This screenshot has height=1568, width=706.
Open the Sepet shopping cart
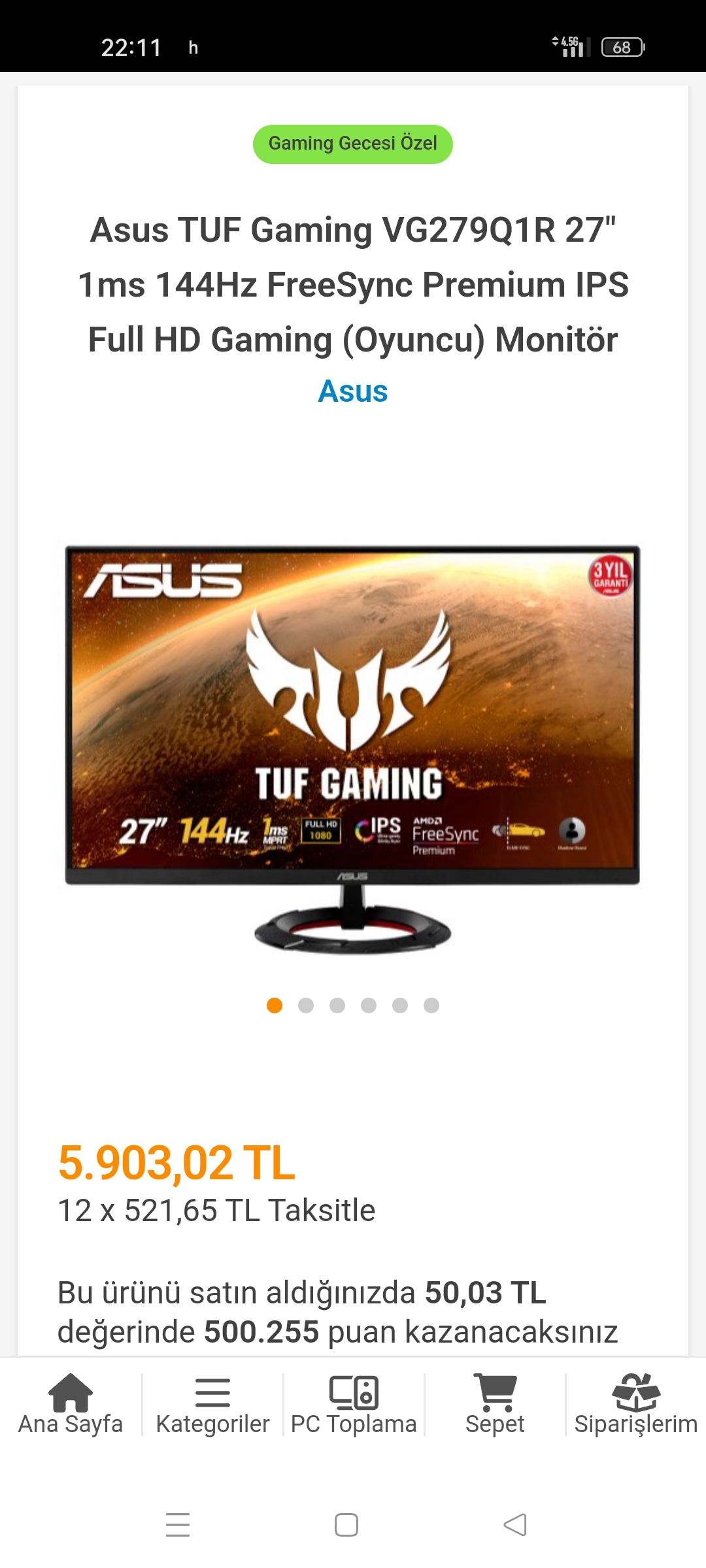495,1405
